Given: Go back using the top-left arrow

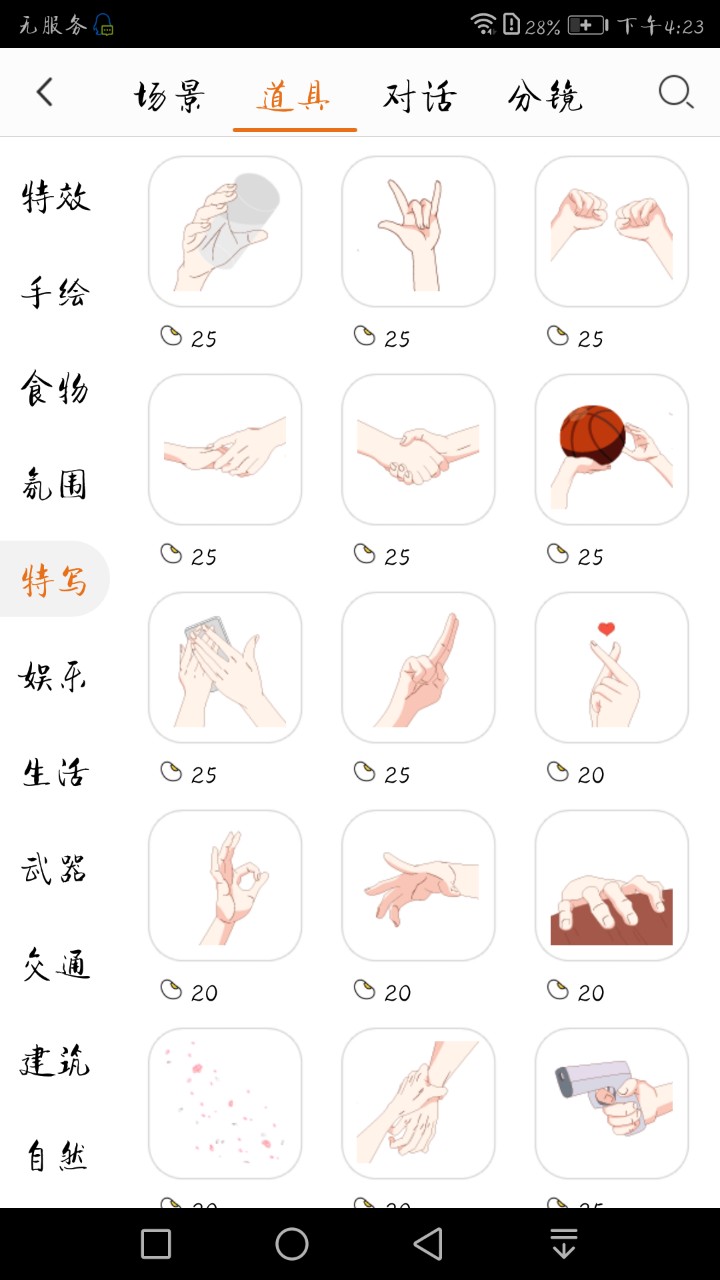Looking at the screenshot, I should [x=44, y=93].
